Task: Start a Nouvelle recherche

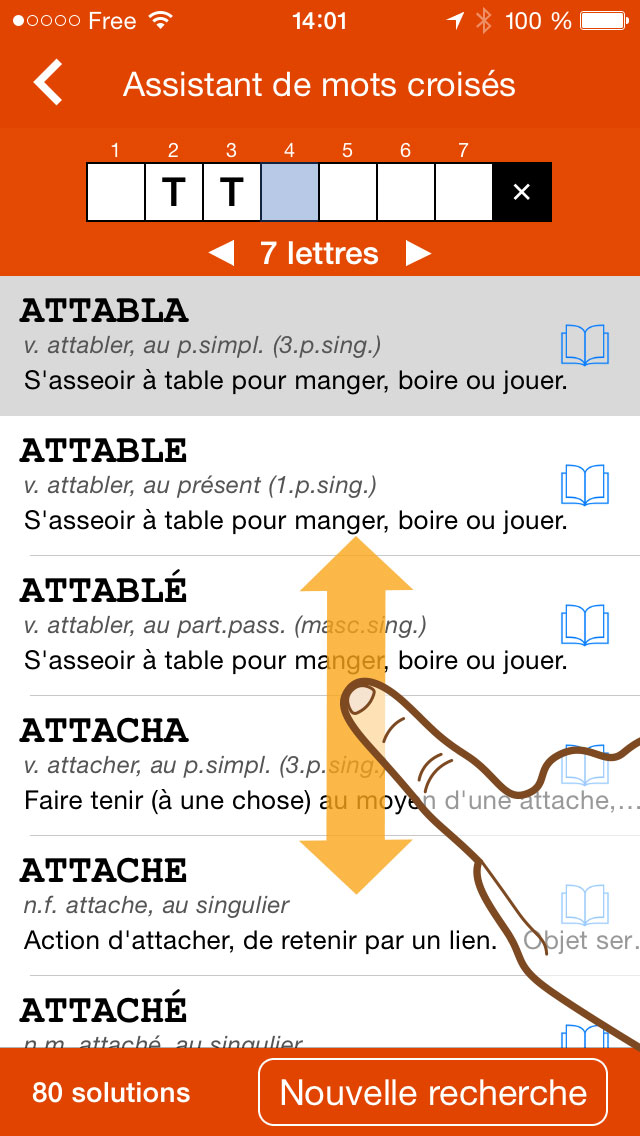Action: pyautogui.click(x=433, y=1092)
